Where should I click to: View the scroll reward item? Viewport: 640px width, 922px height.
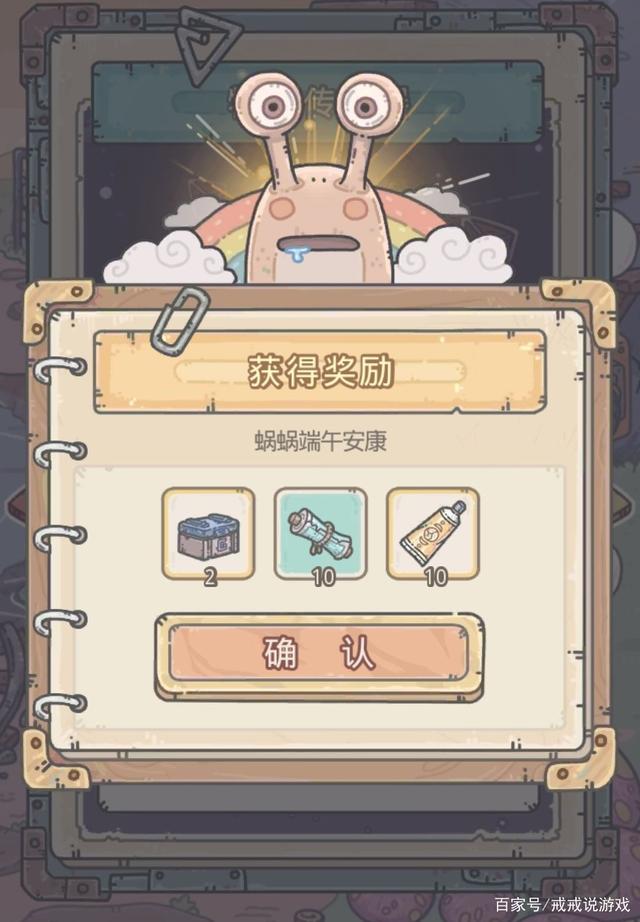(321, 533)
